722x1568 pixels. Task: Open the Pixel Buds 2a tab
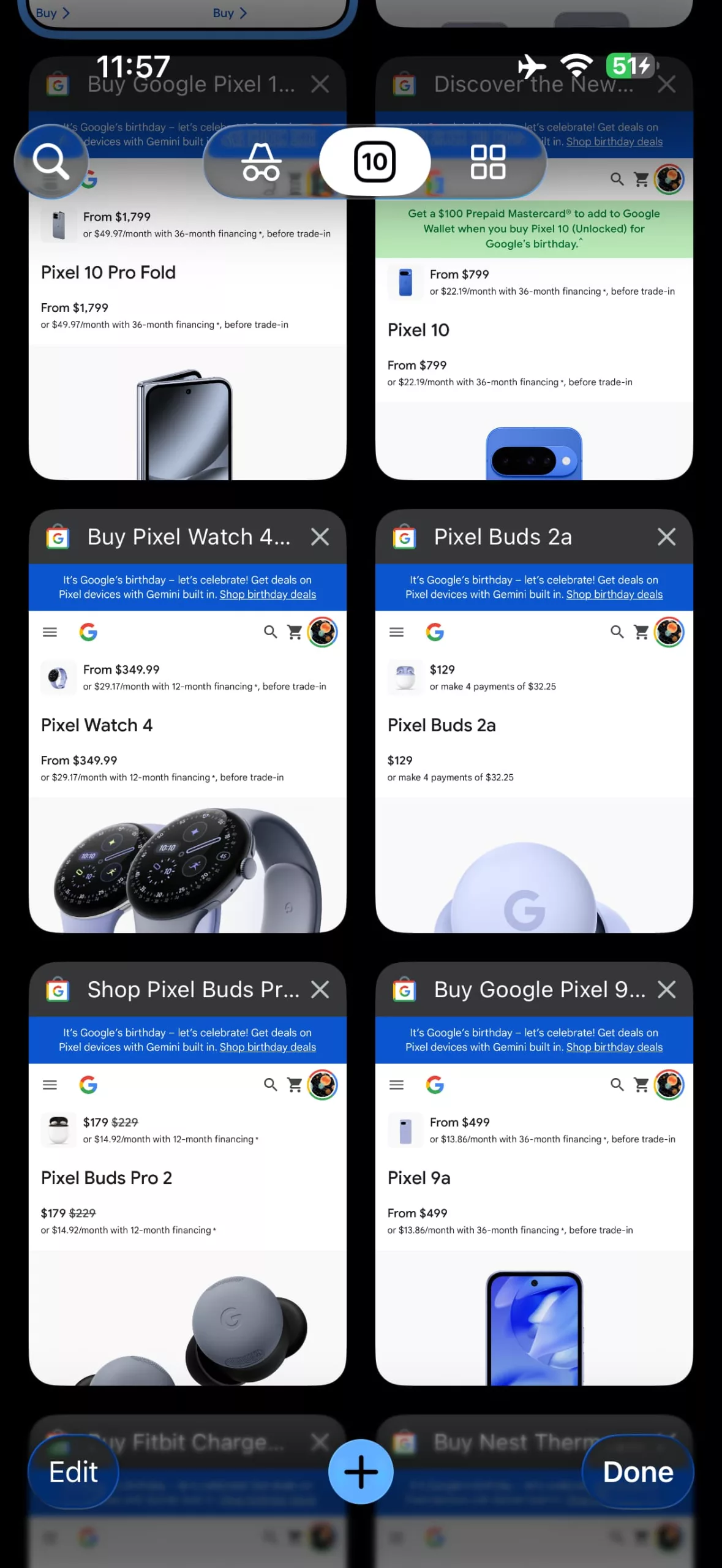(533, 766)
